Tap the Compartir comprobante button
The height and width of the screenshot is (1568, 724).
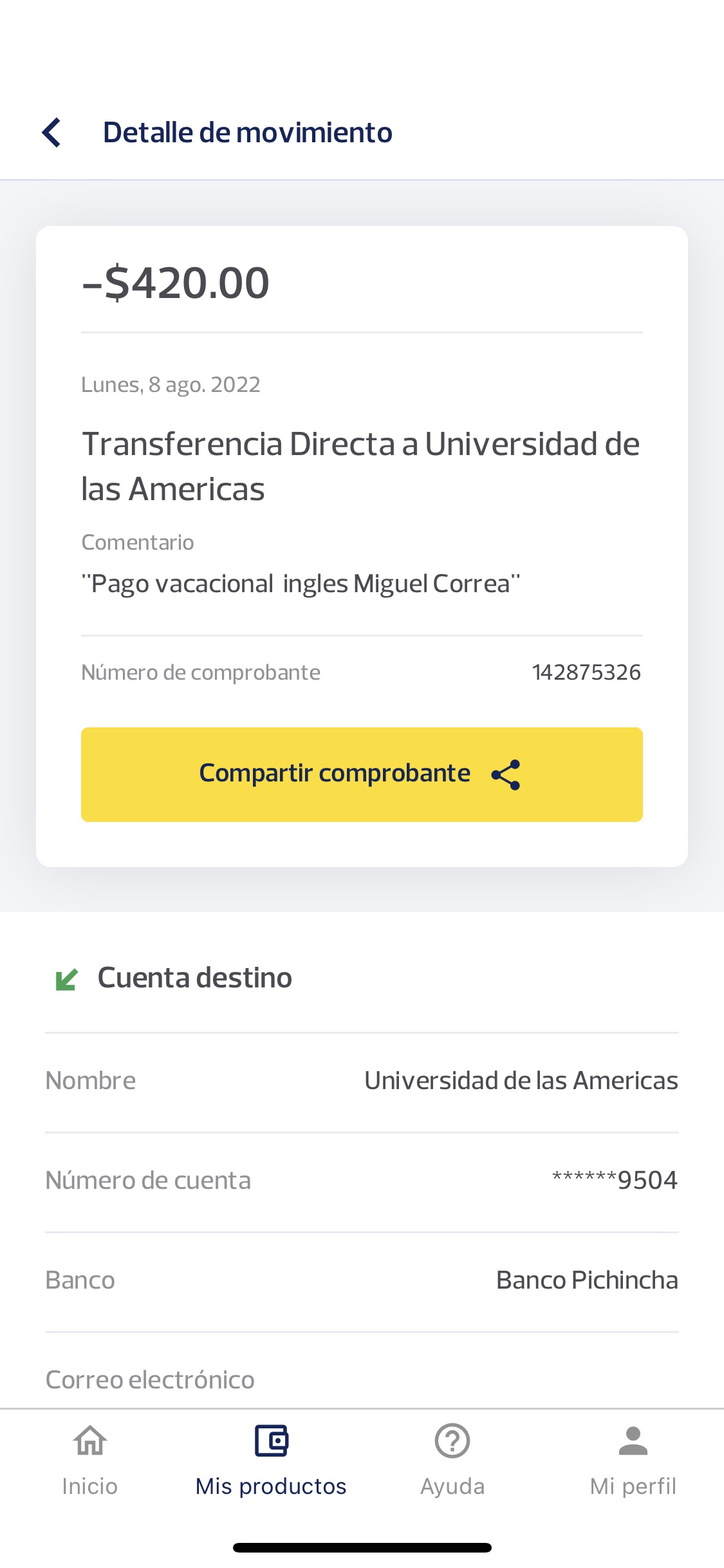(x=362, y=774)
